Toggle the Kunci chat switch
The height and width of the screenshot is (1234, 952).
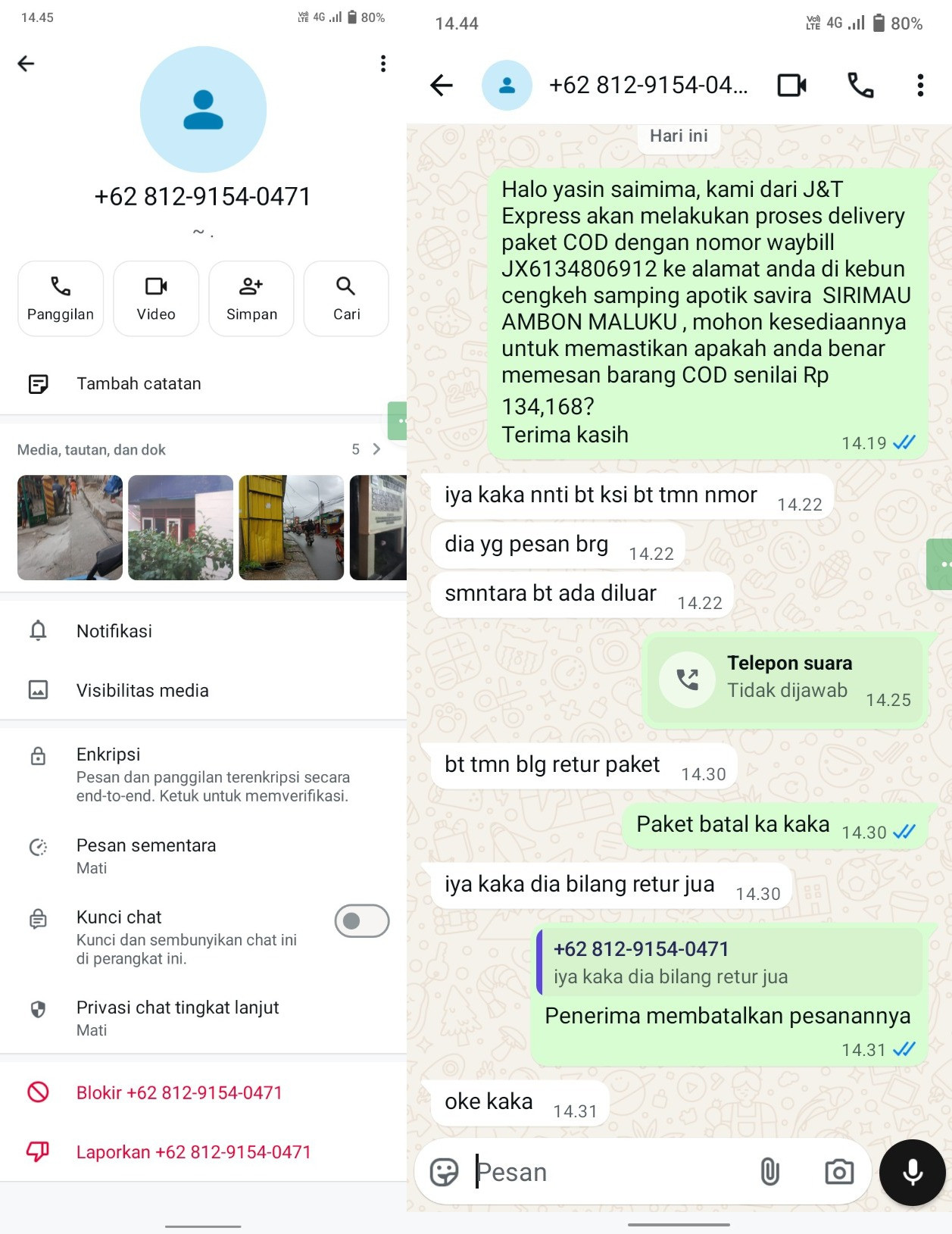362,920
